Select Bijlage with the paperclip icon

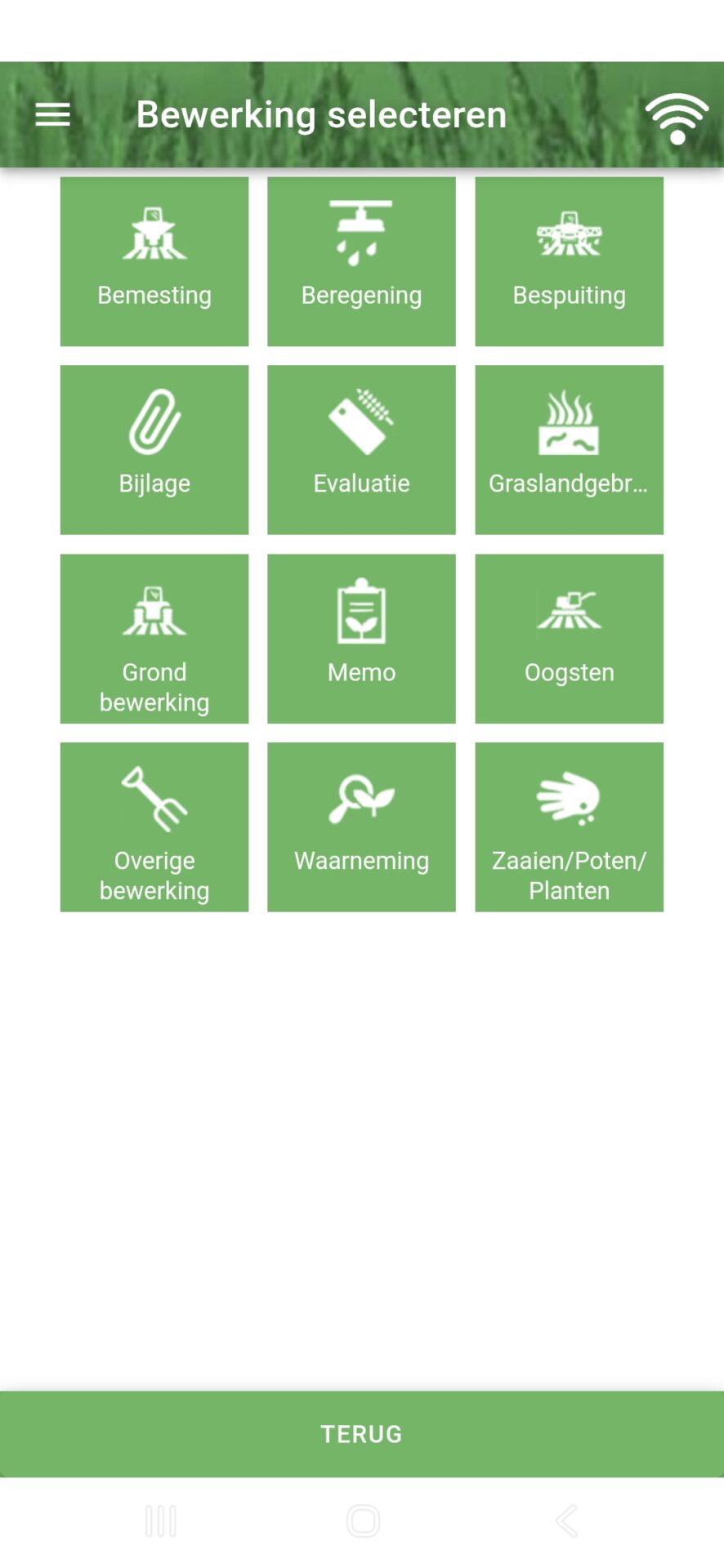click(x=154, y=449)
